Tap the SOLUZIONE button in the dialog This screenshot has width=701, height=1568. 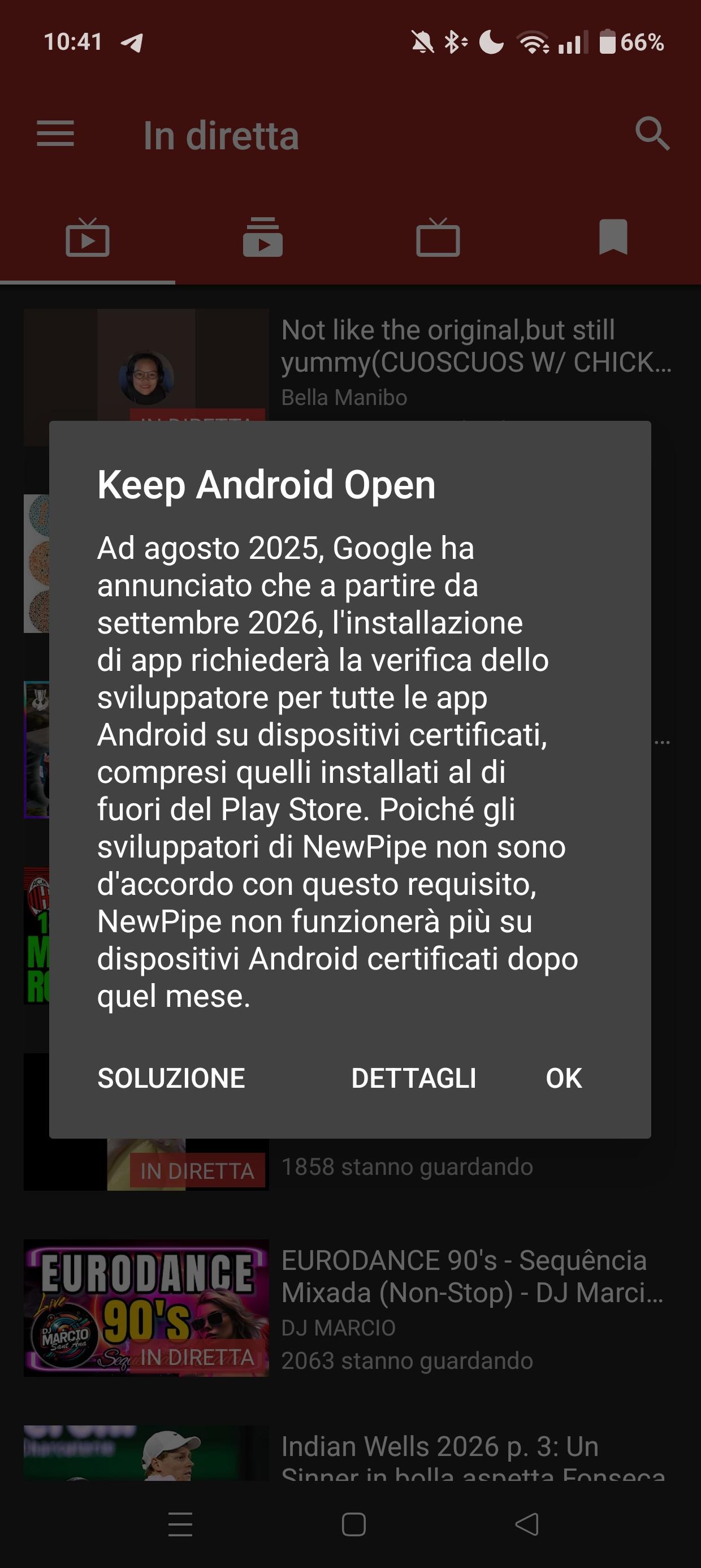[x=171, y=1078]
